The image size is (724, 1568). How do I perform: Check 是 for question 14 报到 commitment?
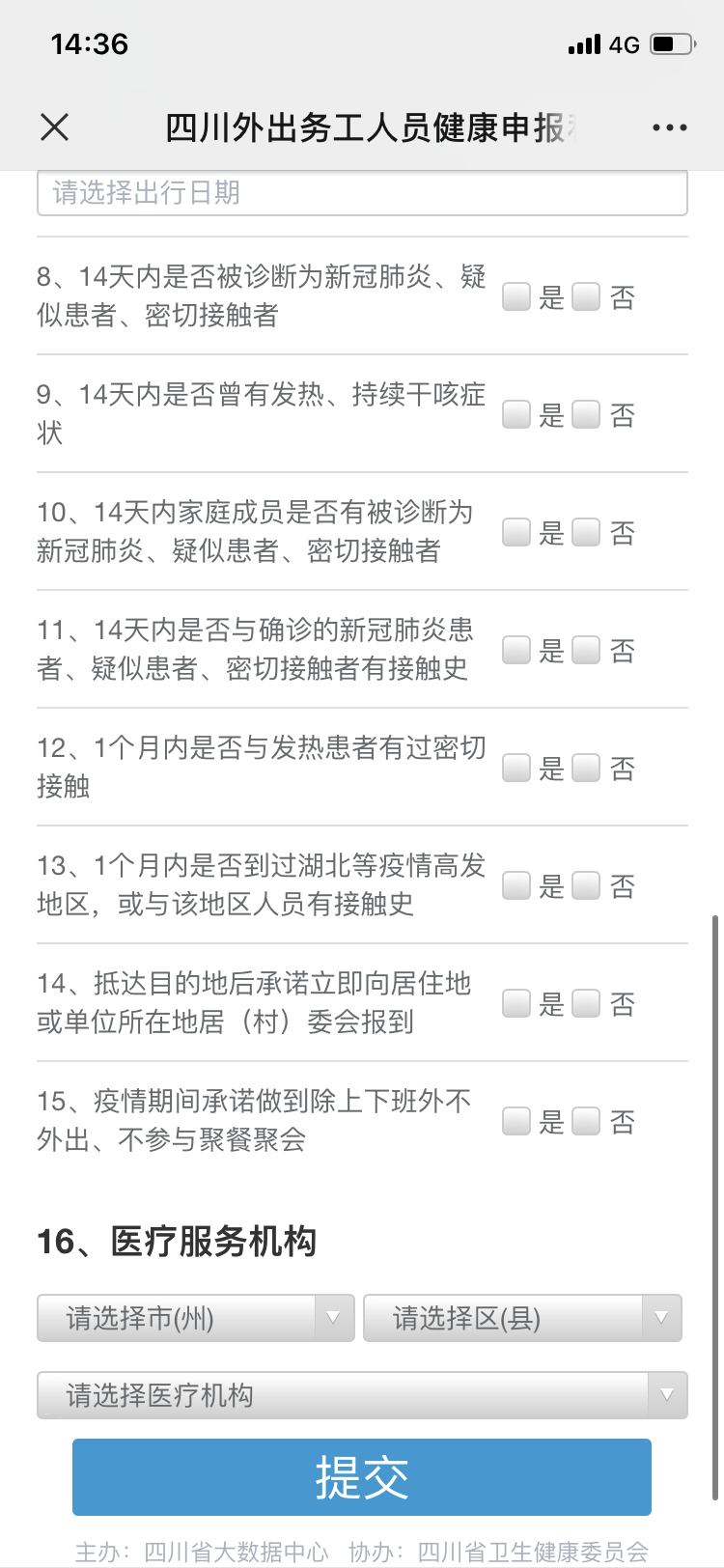(516, 1003)
